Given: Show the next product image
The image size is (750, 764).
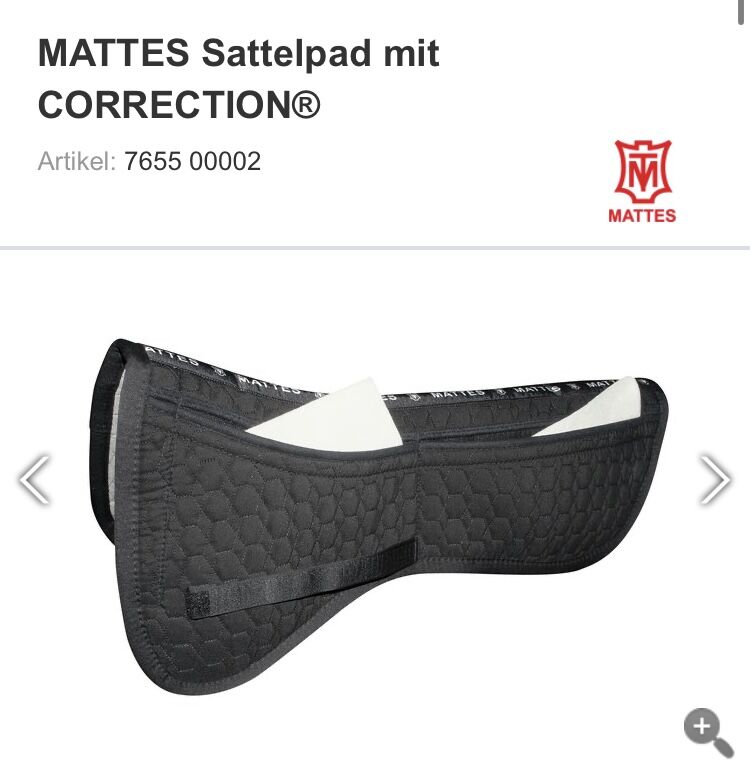Looking at the screenshot, I should pyautogui.click(x=714, y=480).
